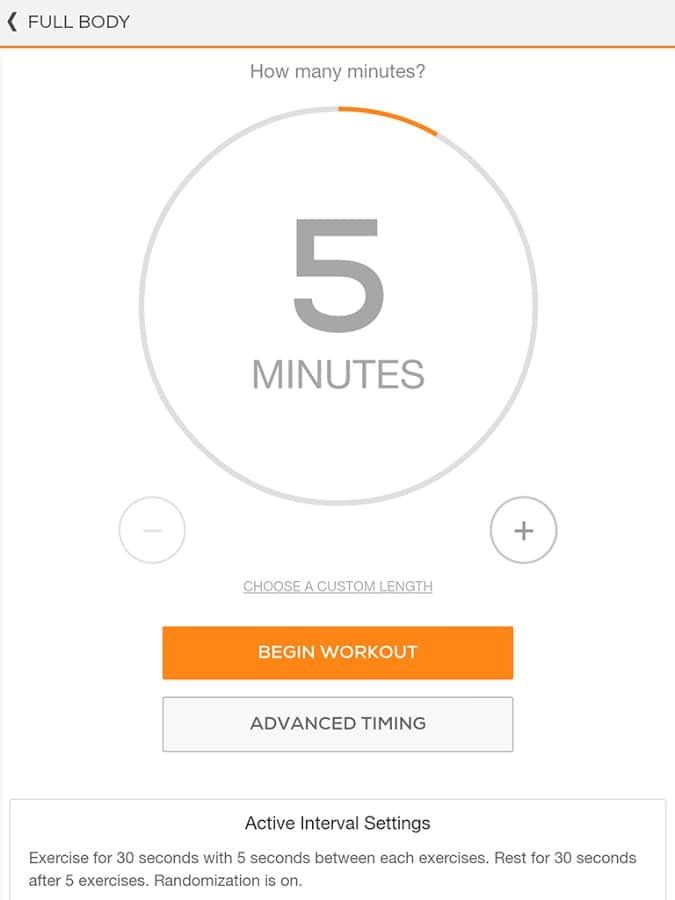
Task: Open Advanced Timing options
Action: (338, 723)
